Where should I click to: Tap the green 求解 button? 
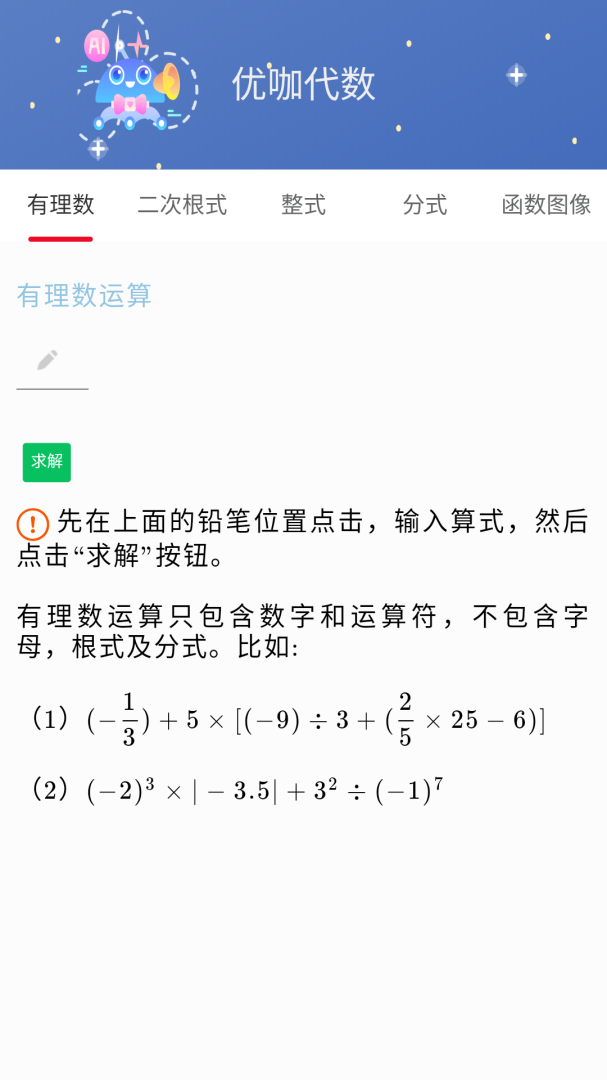[x=47, y=462]
